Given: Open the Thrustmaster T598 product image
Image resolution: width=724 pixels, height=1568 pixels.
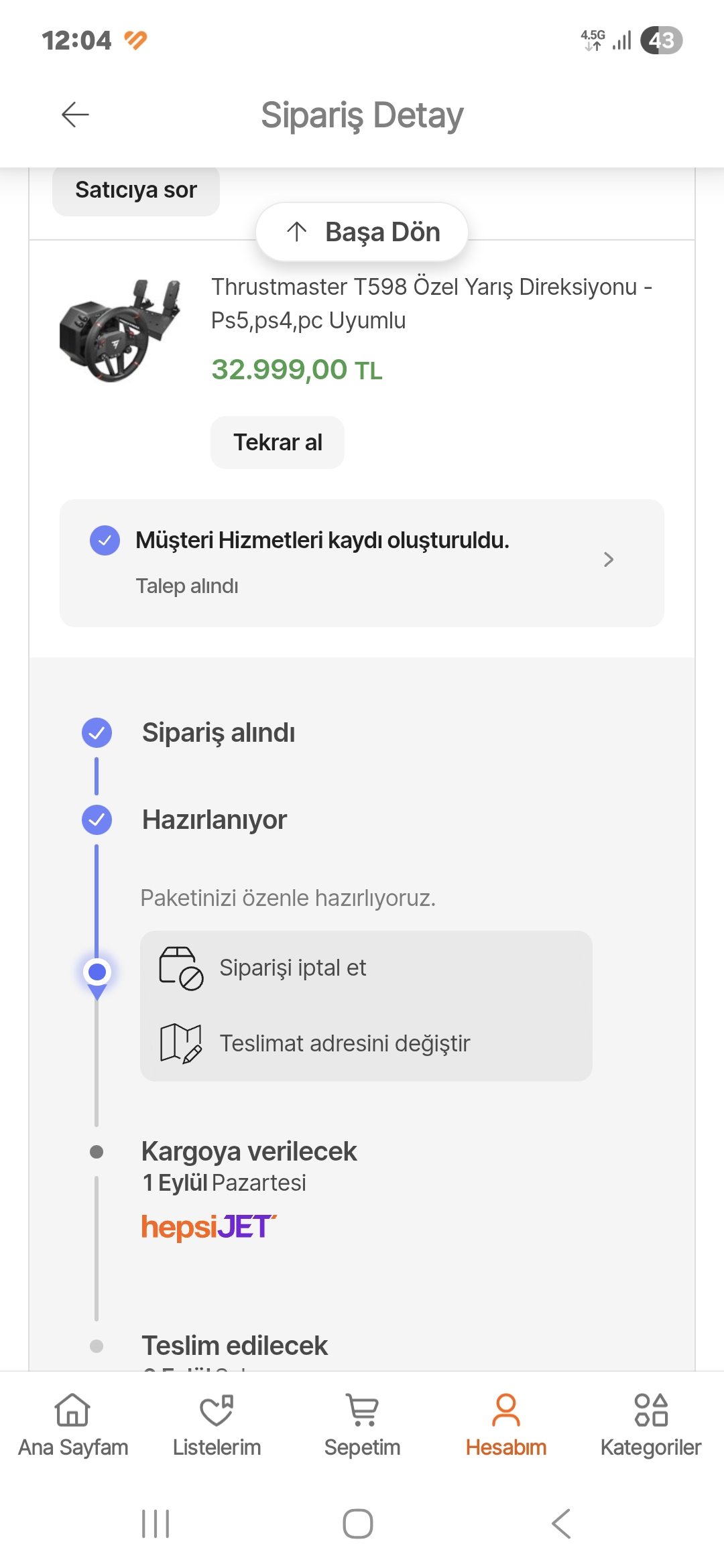Looking at the screenshot, I should [120, 330].
